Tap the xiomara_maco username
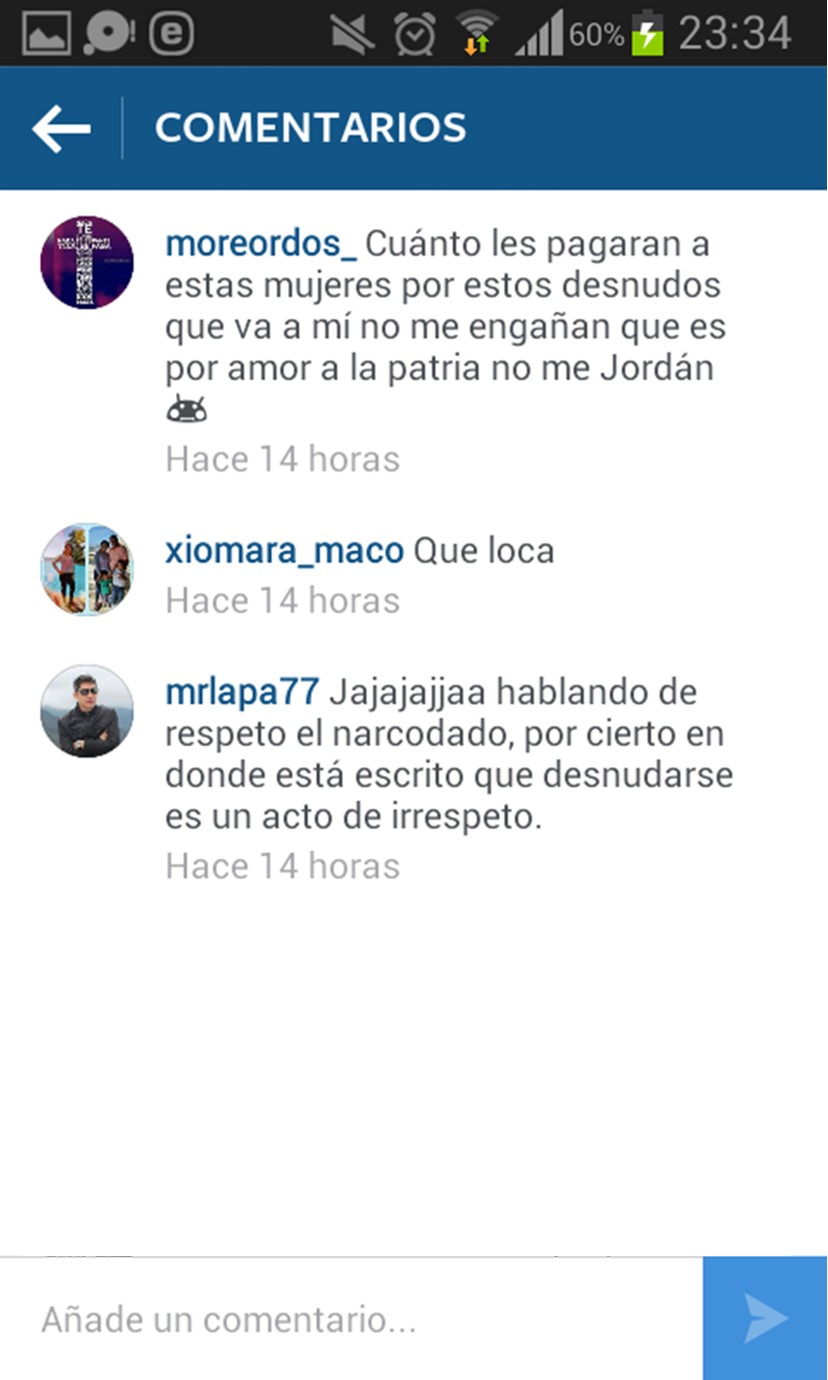Viewport: 828px width, 1380px height. pyautogui.click(x=285, y=551)
